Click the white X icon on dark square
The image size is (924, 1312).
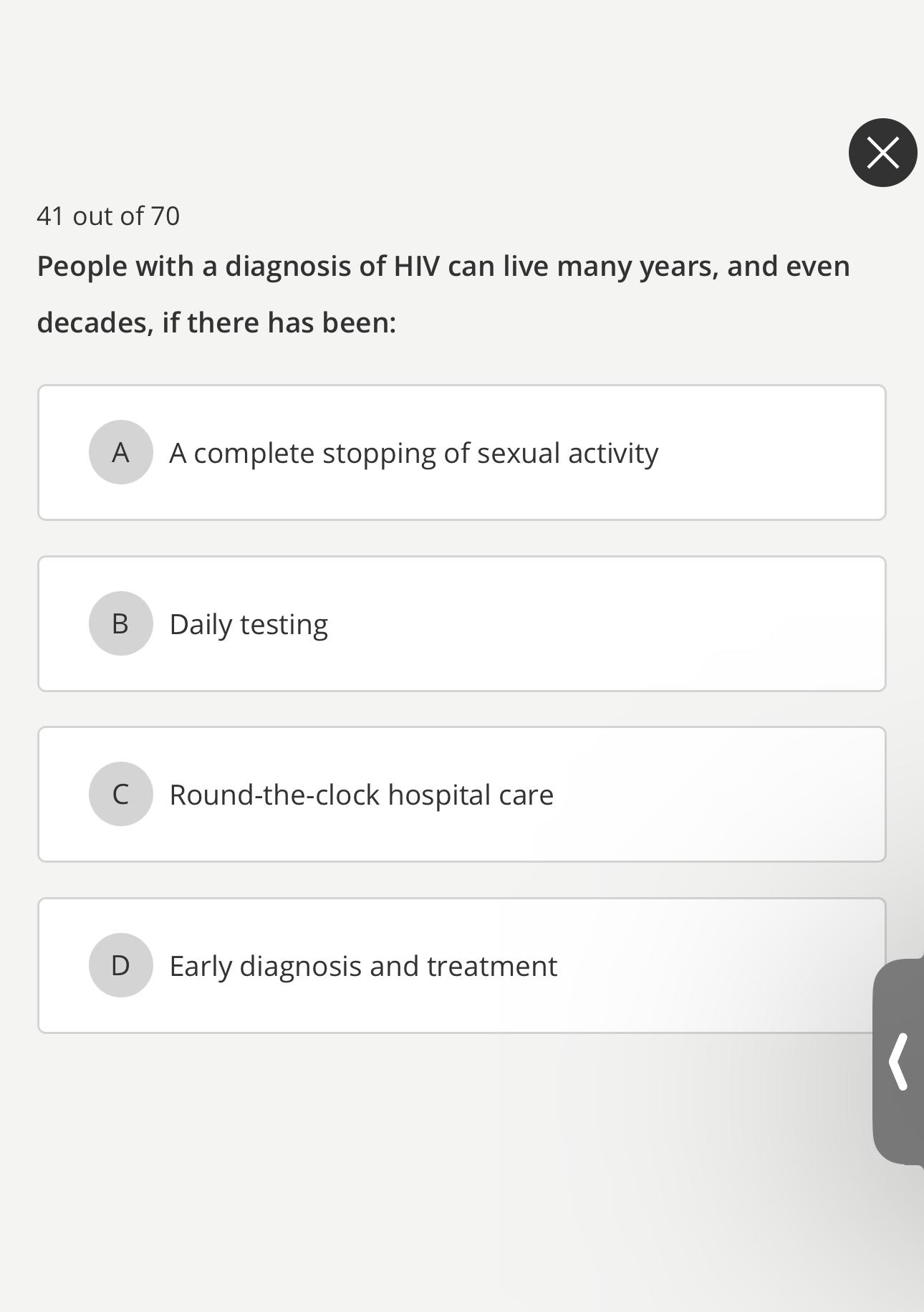coord(882,153)
